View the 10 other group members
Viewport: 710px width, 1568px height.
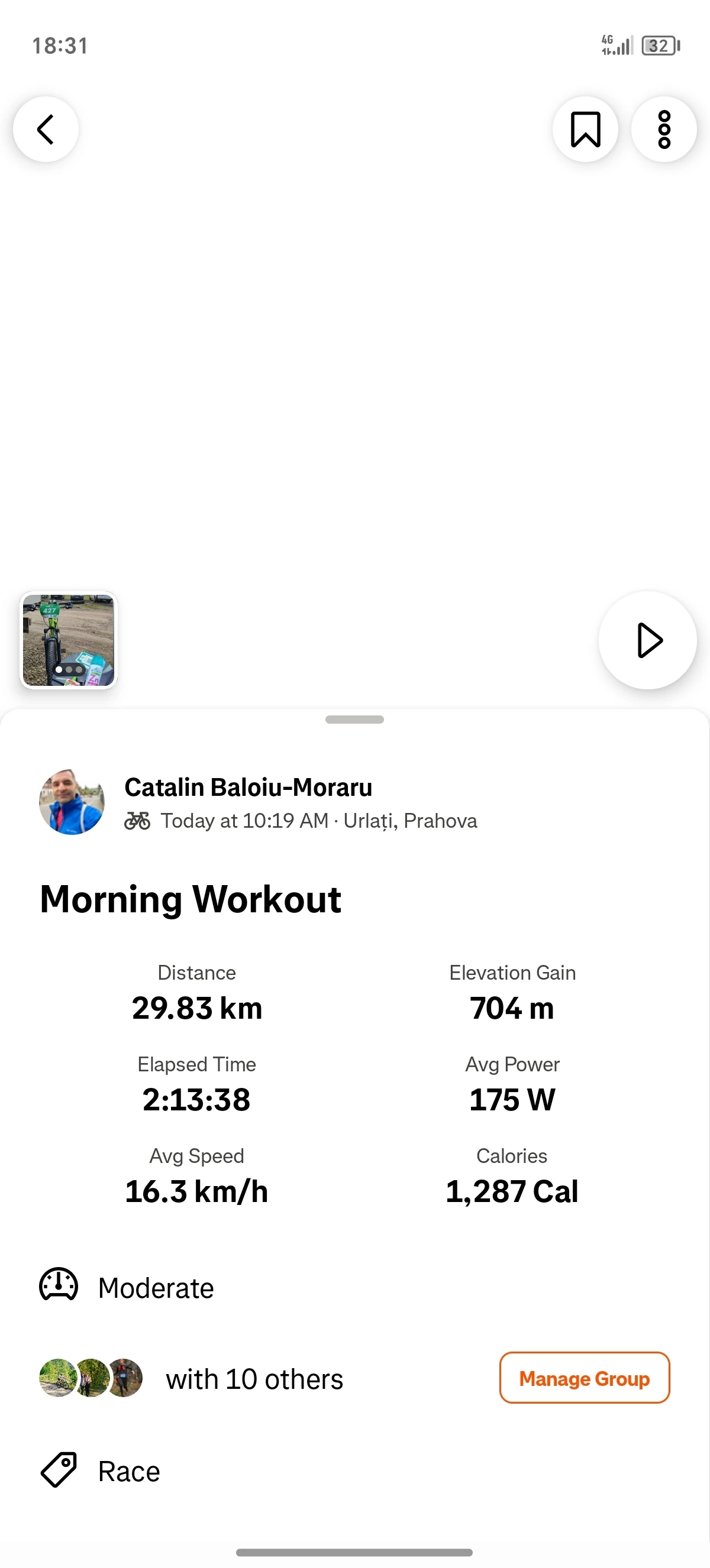(191, 1379)
